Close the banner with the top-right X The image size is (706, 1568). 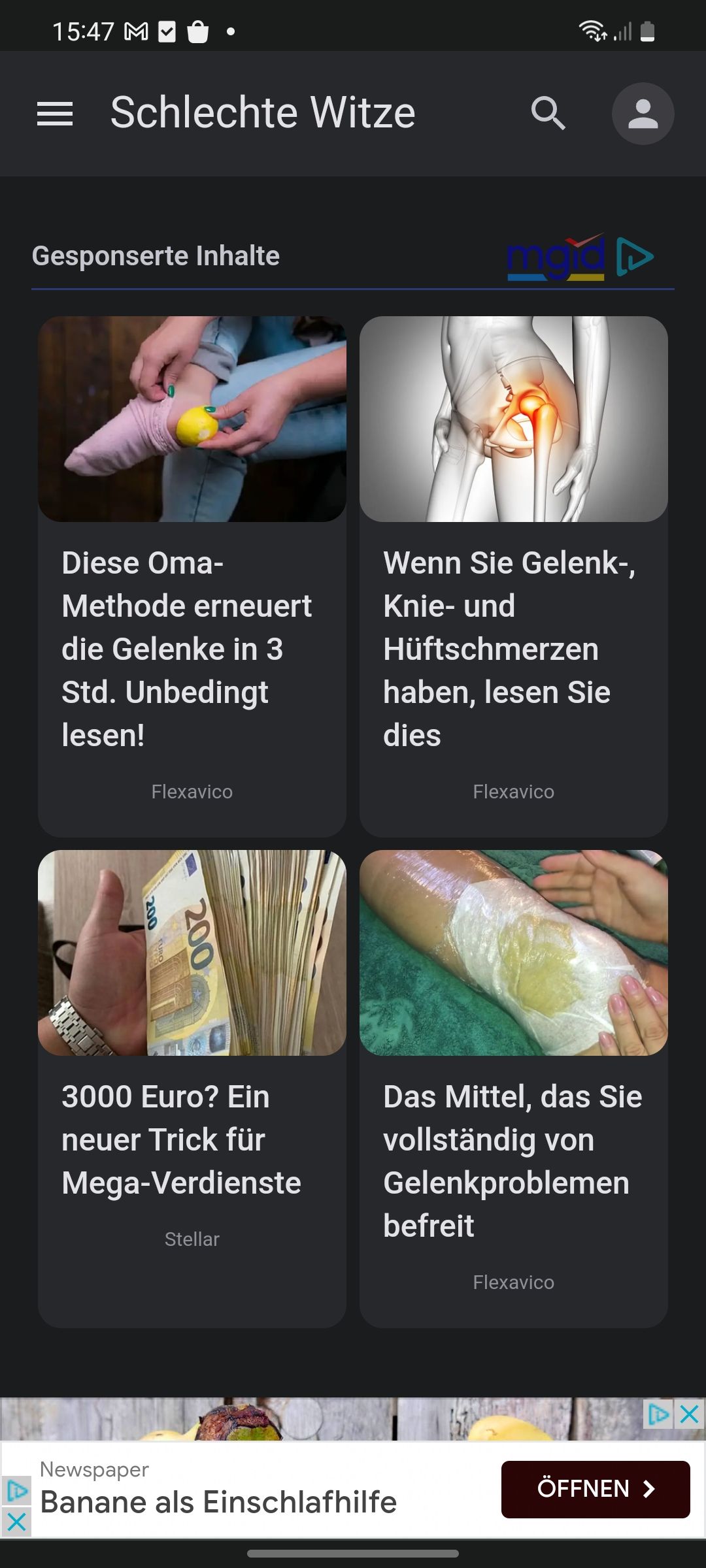tap(690, 1415)
